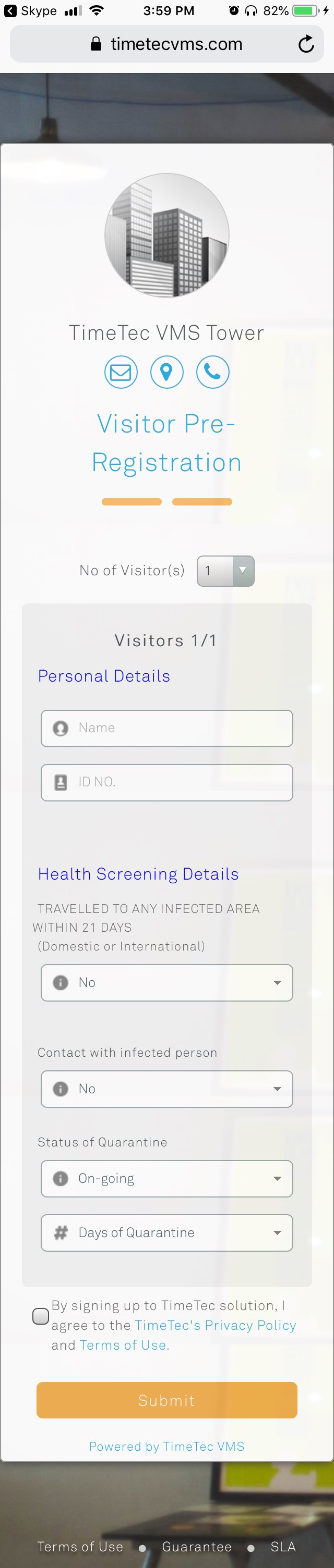The height and width of the screenshot is (1568, 334).
Task: Submit the pre-registration form
Action: point(166,1400)
